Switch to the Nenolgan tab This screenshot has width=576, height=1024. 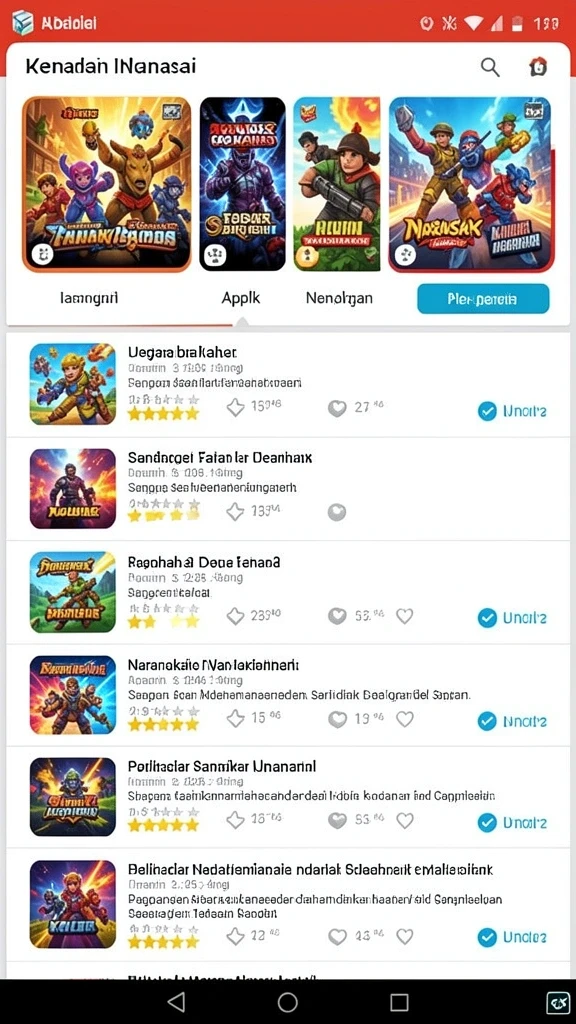click(x=339, y=298)
